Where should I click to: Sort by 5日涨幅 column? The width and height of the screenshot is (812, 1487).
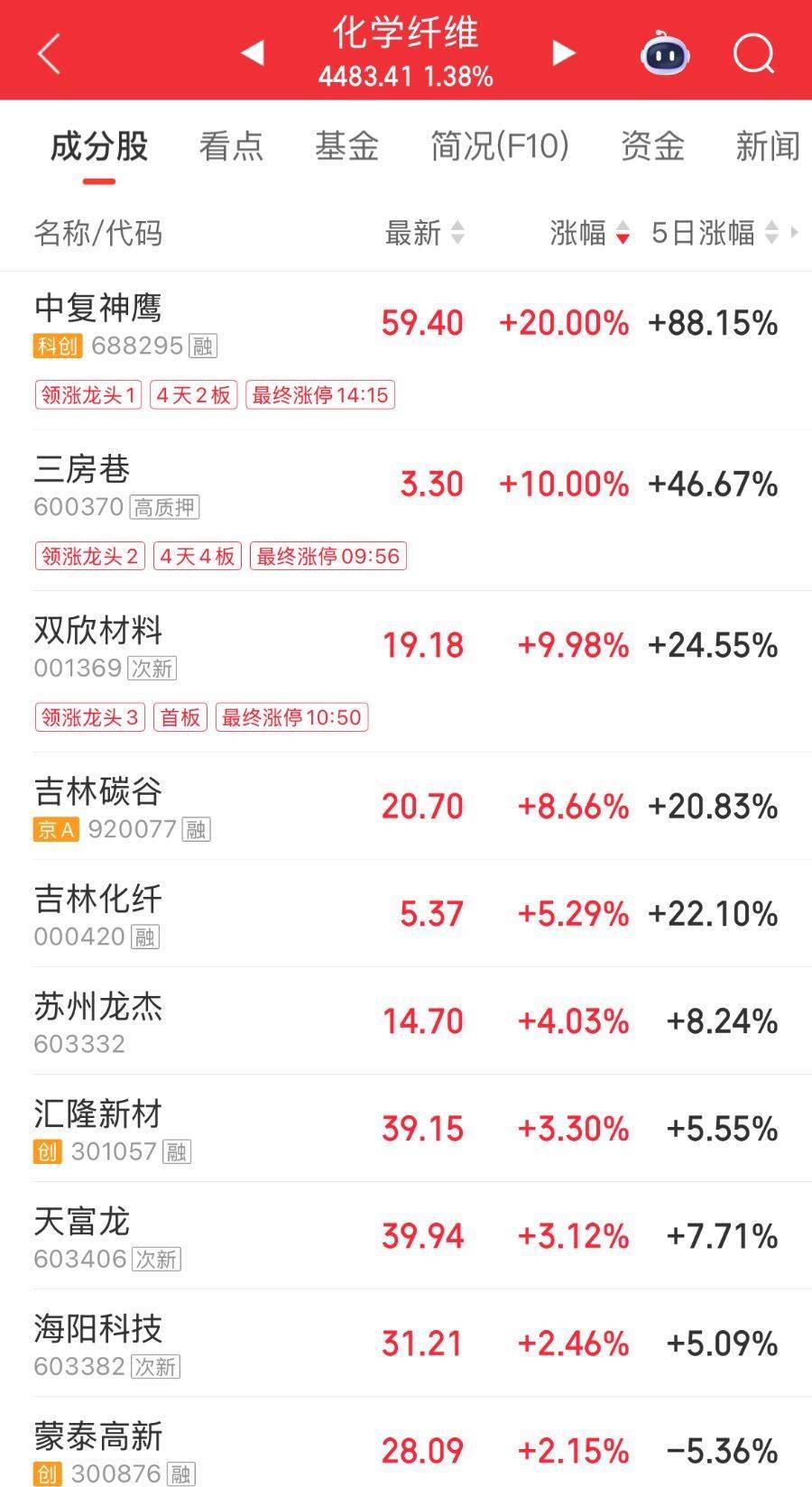coord(715,233)
